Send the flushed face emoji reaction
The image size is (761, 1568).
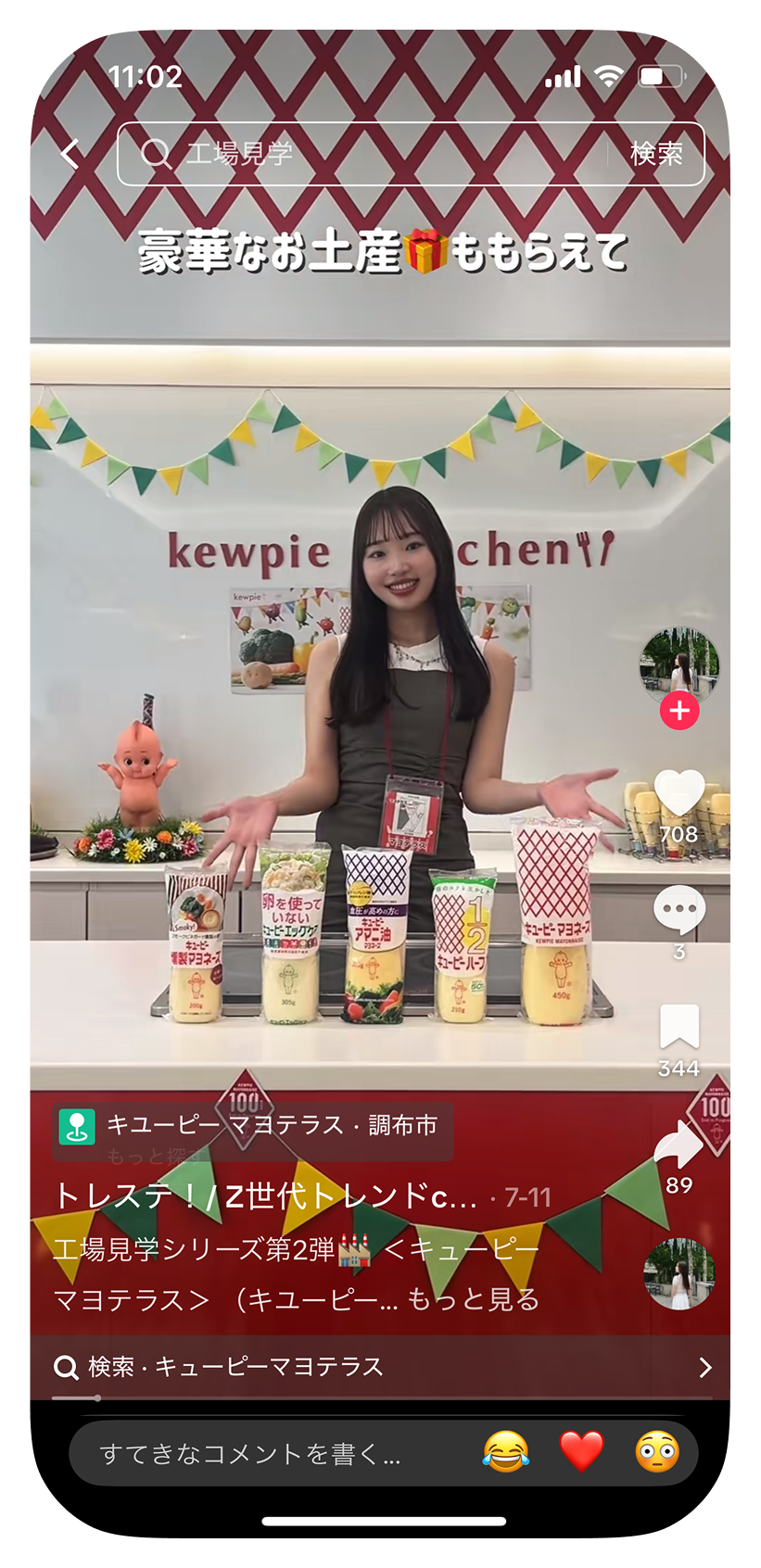[657, 1452]
